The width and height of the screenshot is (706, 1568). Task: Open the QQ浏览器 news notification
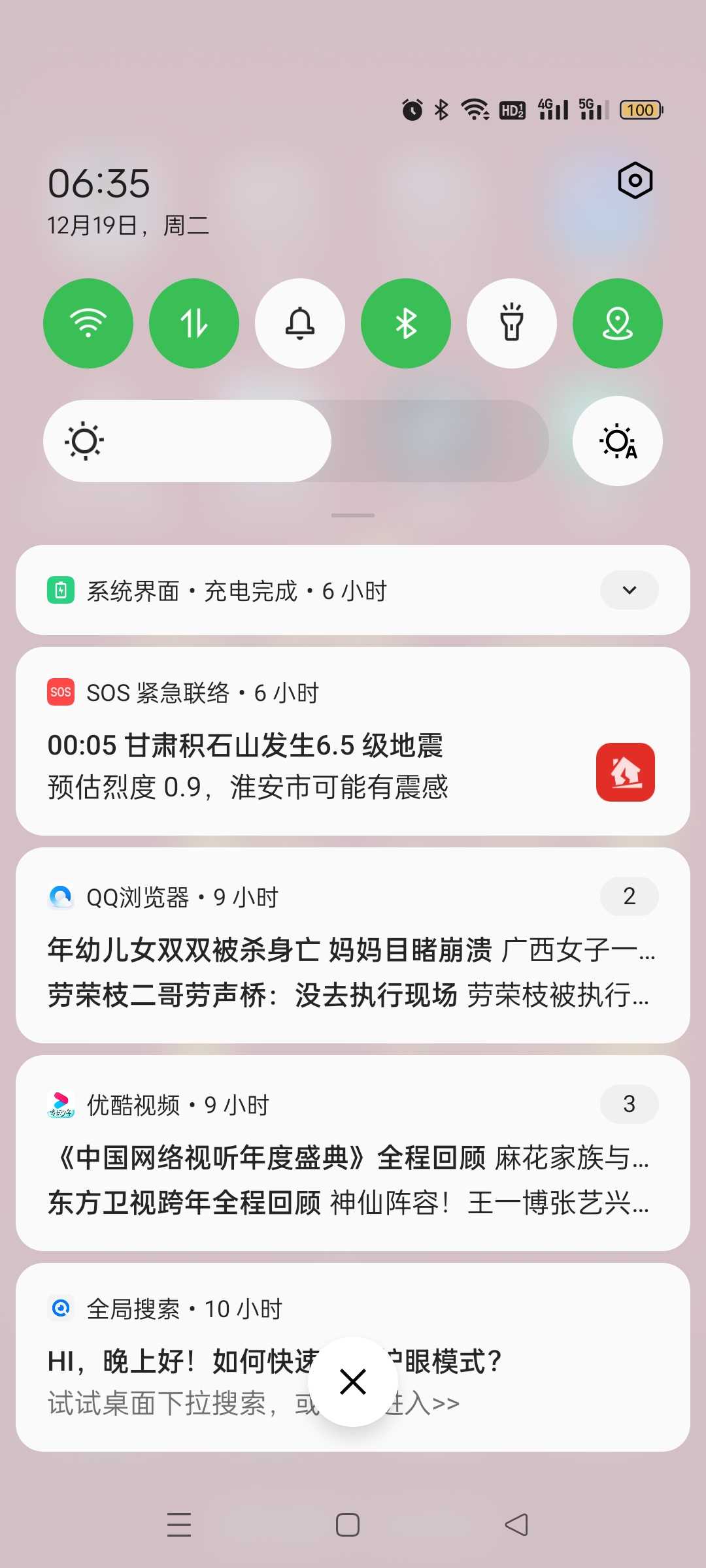click(353, 945)
